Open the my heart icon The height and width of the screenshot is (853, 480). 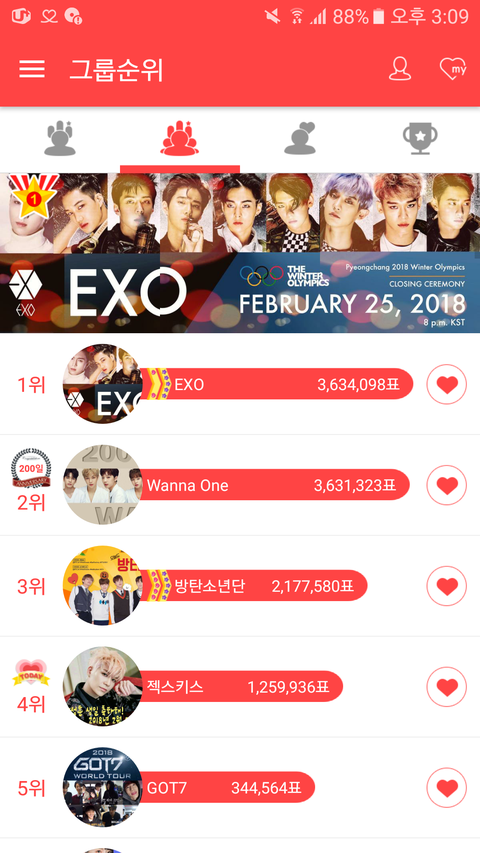coord(453,69)
